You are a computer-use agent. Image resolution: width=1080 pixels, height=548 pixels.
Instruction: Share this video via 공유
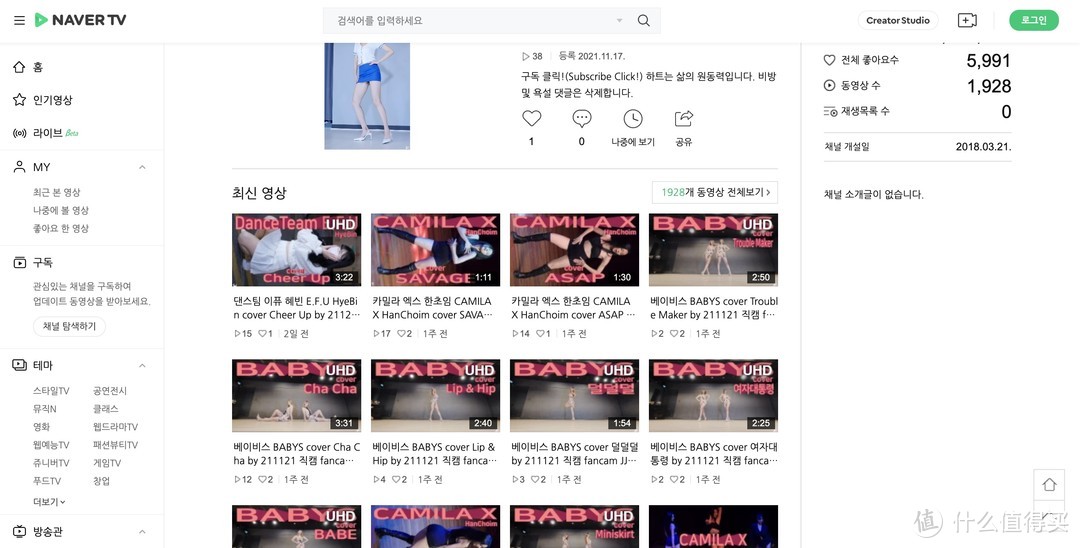tap(684, 119)
